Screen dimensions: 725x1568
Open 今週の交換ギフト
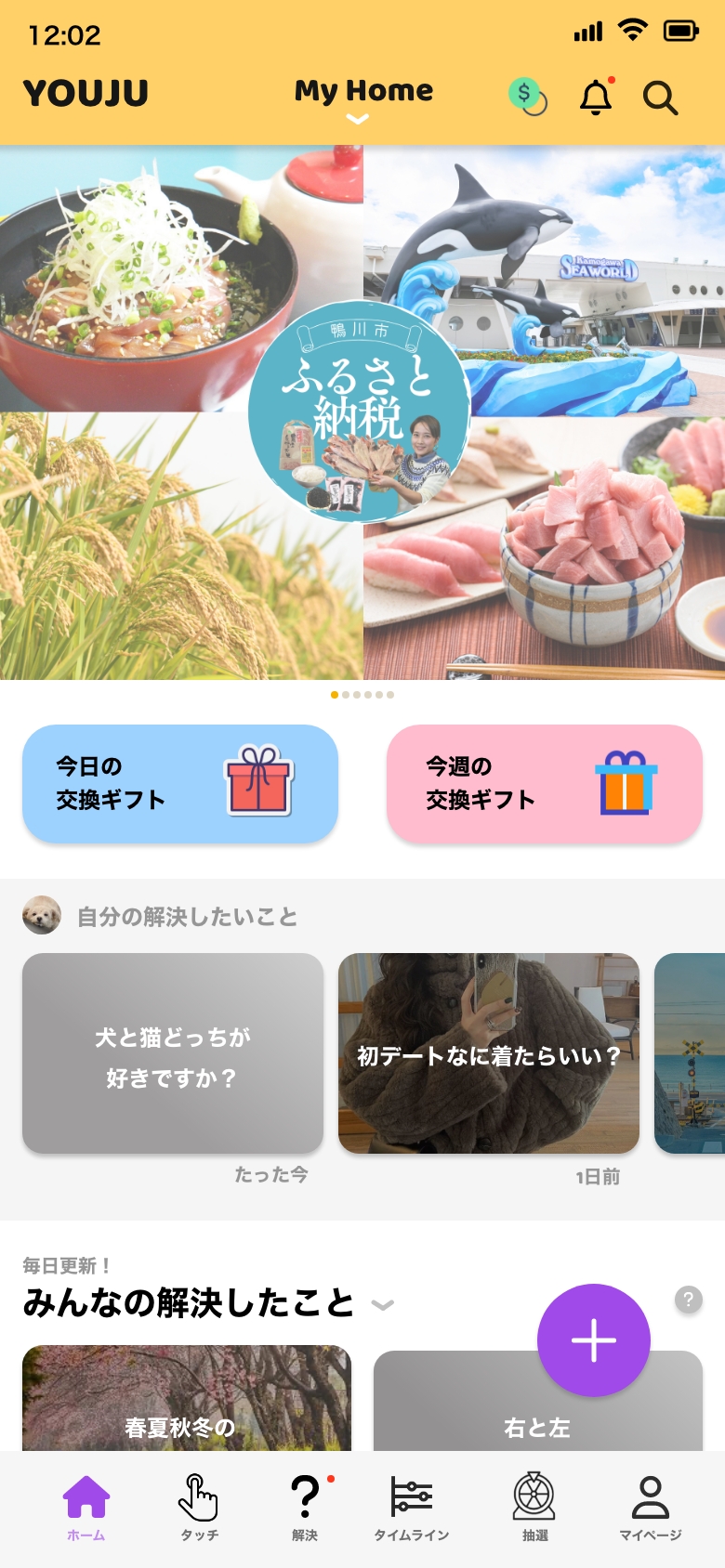tap(545, 784)
